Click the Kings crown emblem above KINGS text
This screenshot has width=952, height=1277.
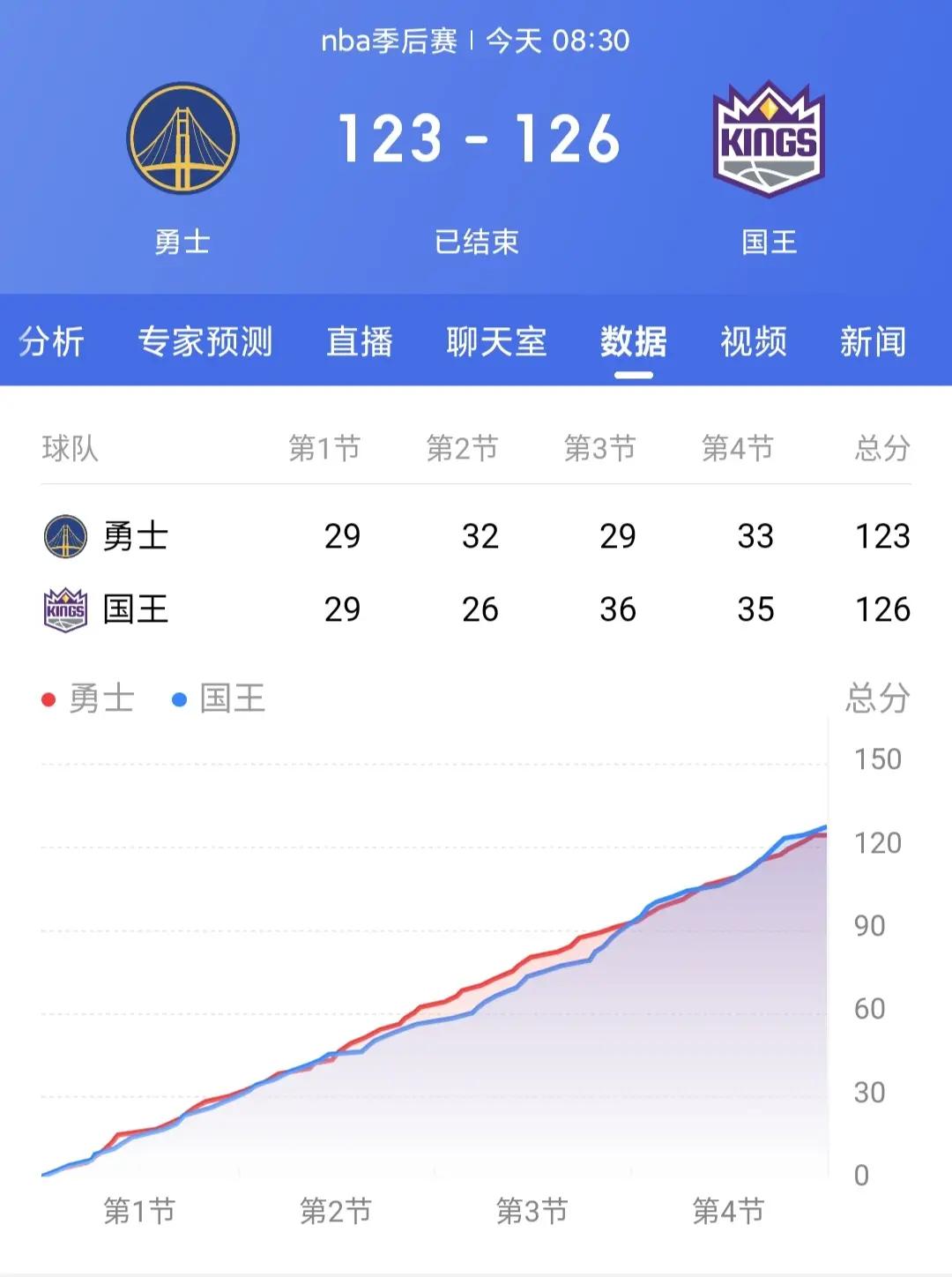click(767, 106)
